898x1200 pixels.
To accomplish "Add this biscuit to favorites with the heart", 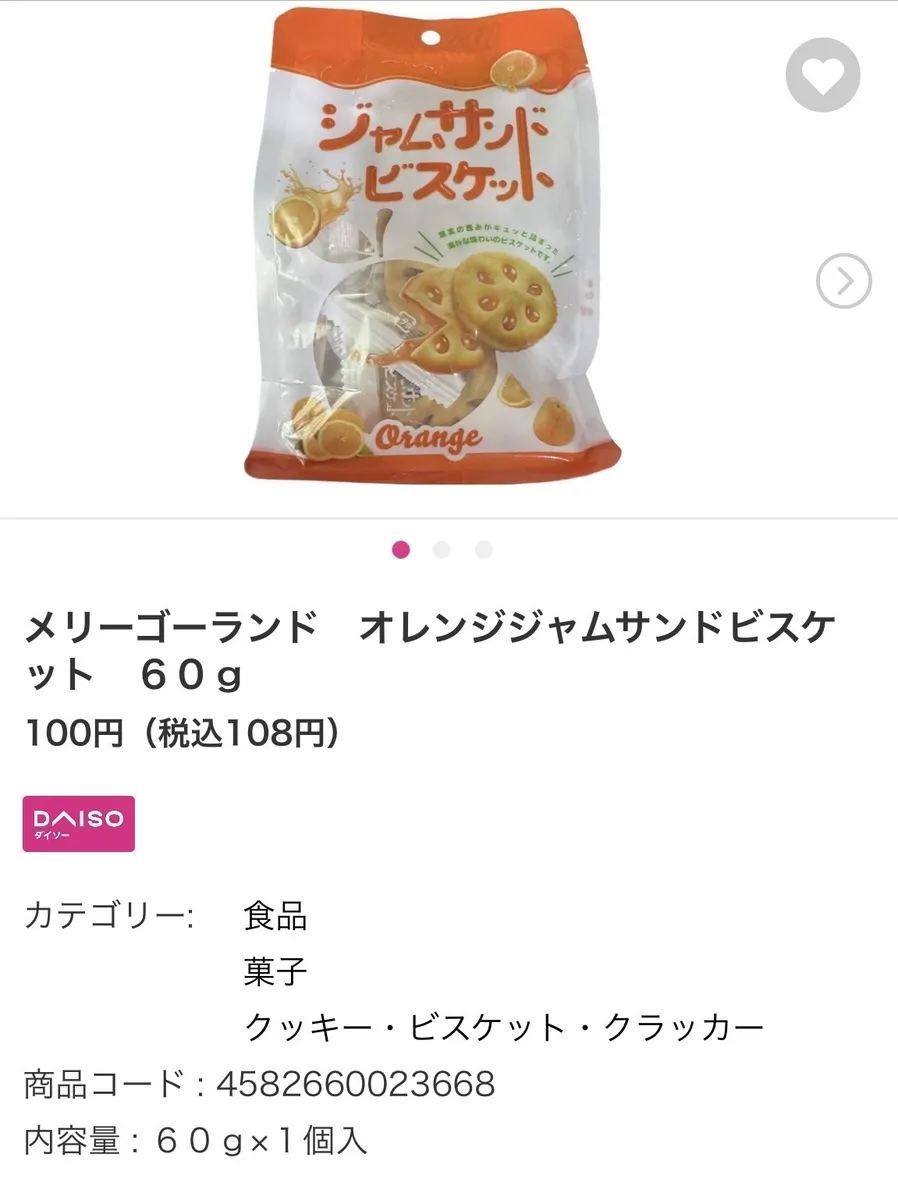I will tap(823, 74).
